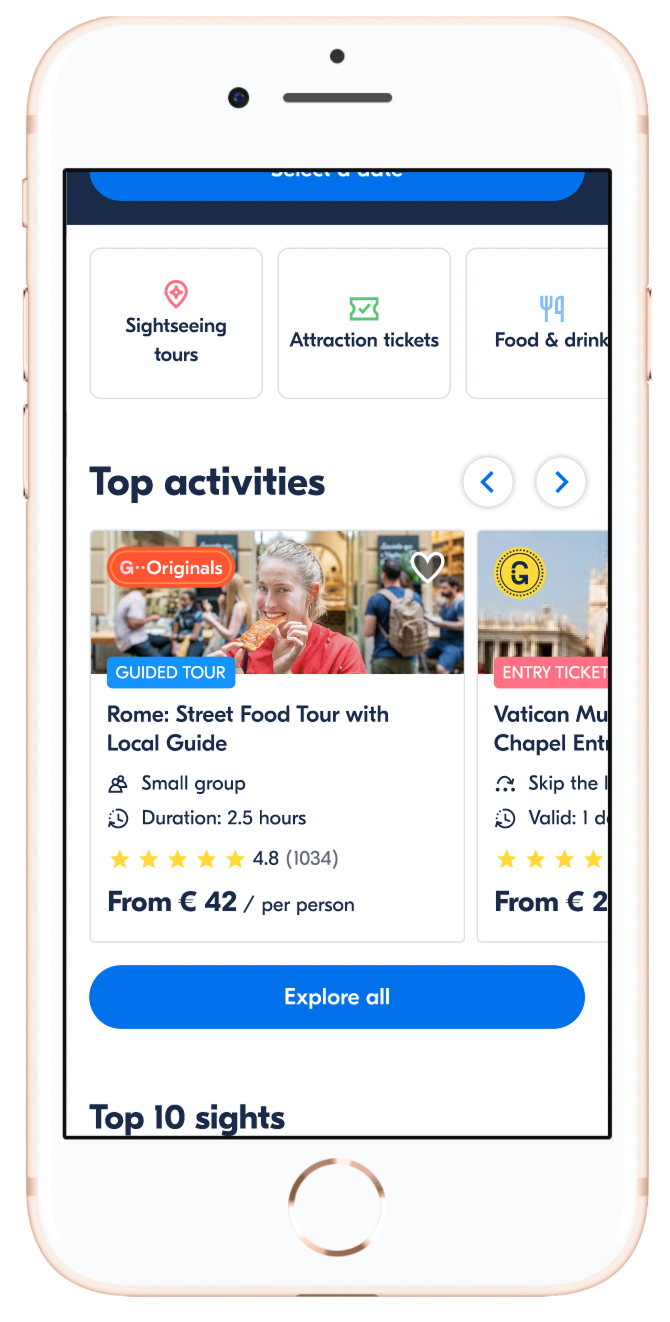The image size is (670, 1322).
Task: Open the Sightseeing tours category
Action: tap(176, 323)
